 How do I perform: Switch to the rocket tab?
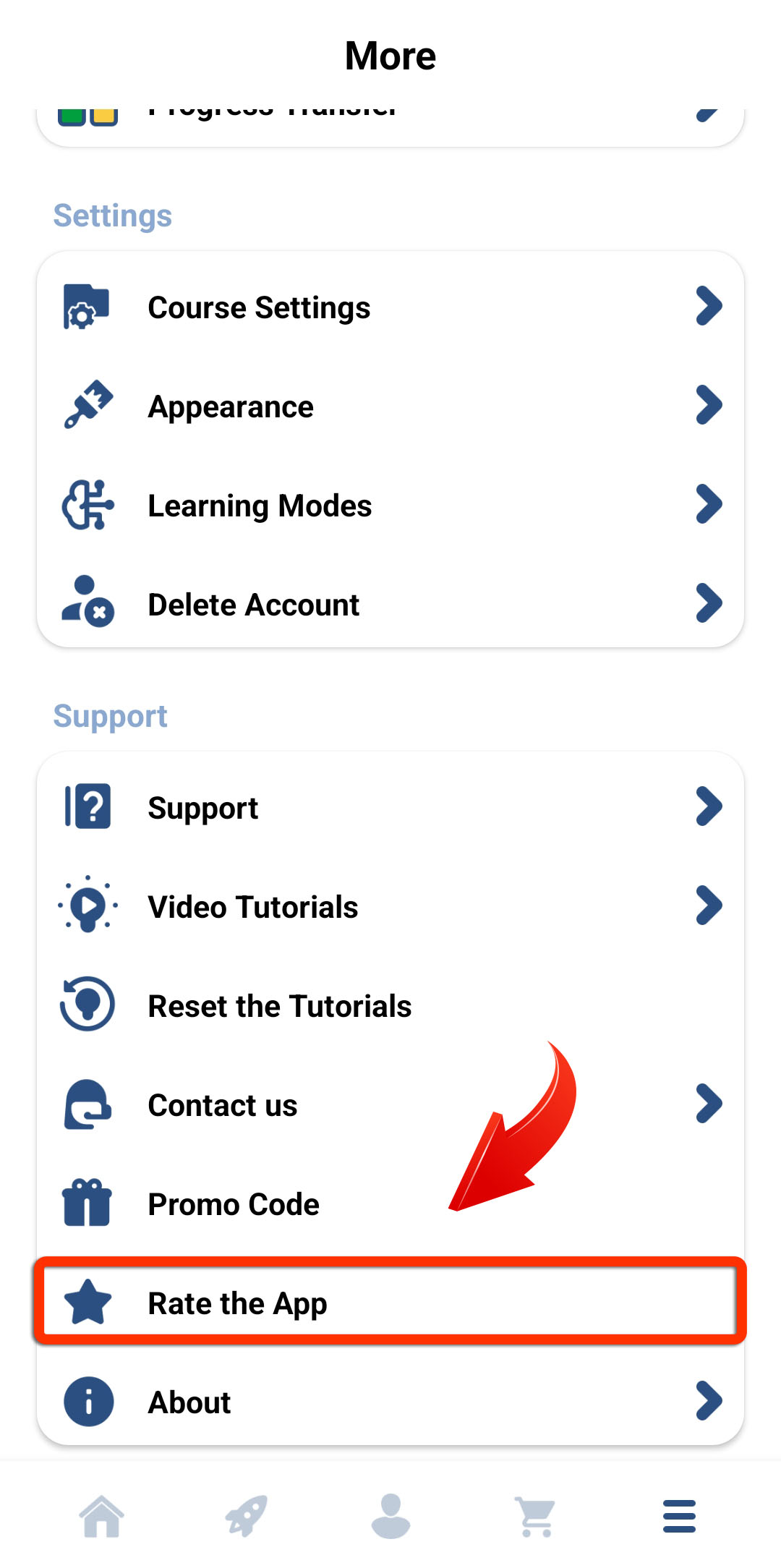click(247, 1516)
